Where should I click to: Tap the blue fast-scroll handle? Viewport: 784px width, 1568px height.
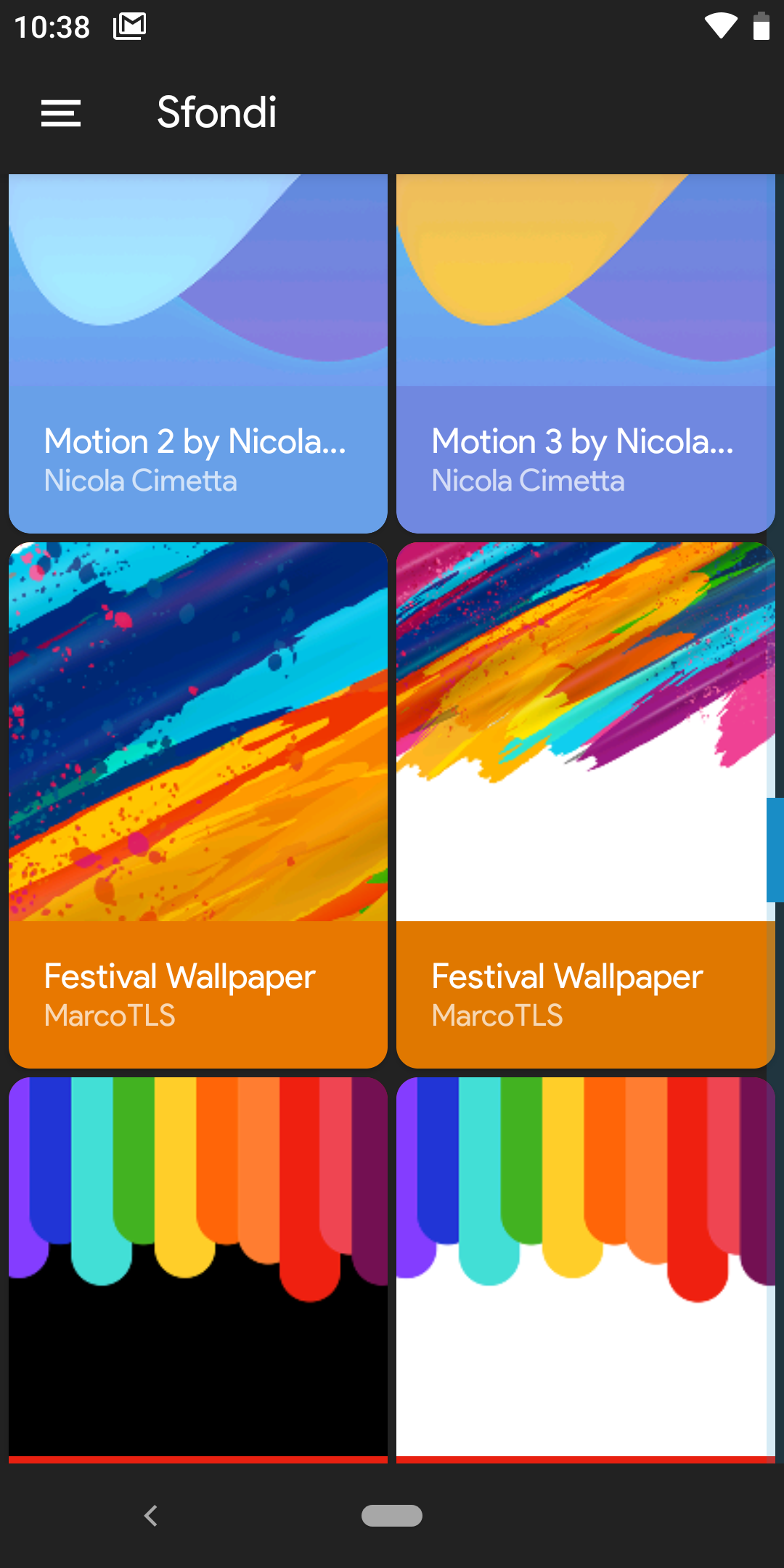pos(775,849)
